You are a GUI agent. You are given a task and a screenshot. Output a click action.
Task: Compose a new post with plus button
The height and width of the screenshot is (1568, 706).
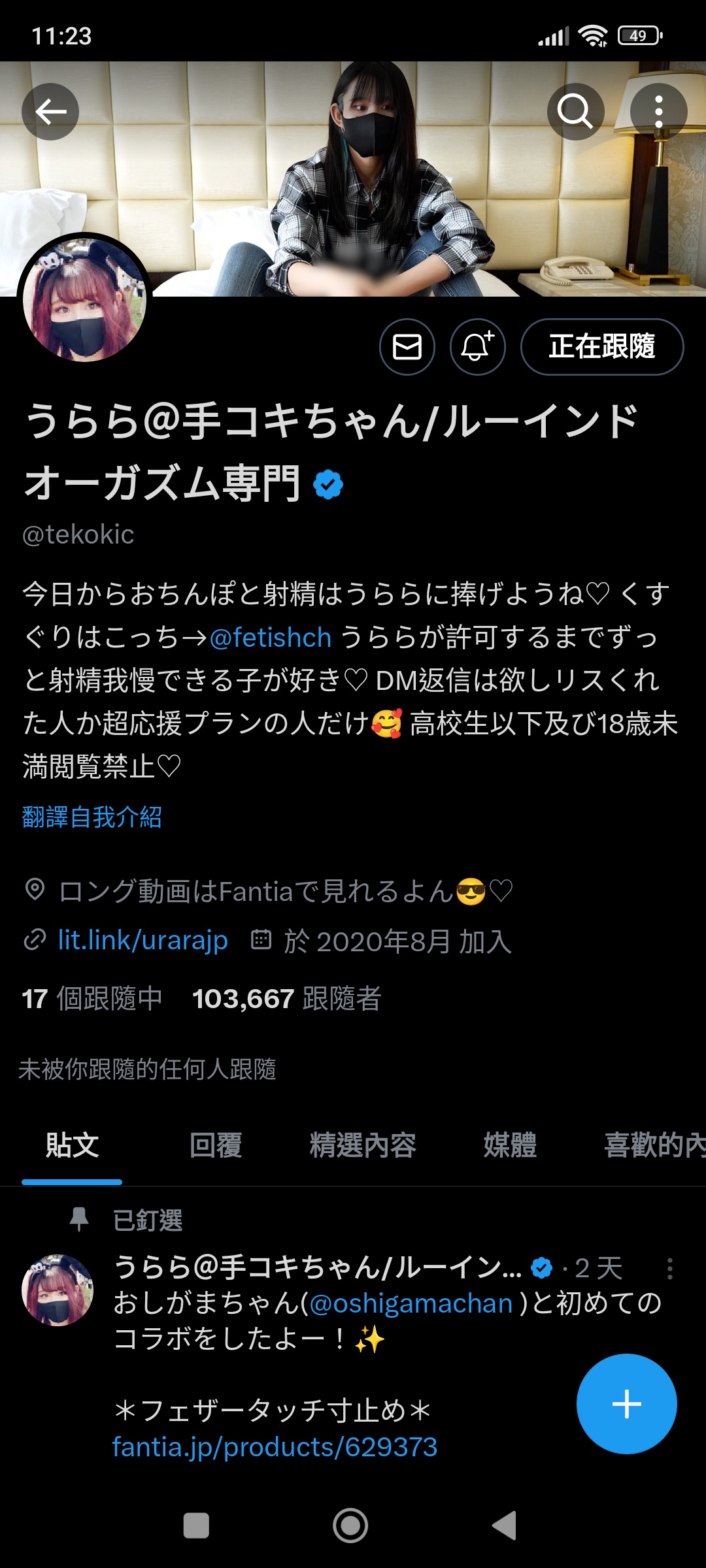(626, 1404)
